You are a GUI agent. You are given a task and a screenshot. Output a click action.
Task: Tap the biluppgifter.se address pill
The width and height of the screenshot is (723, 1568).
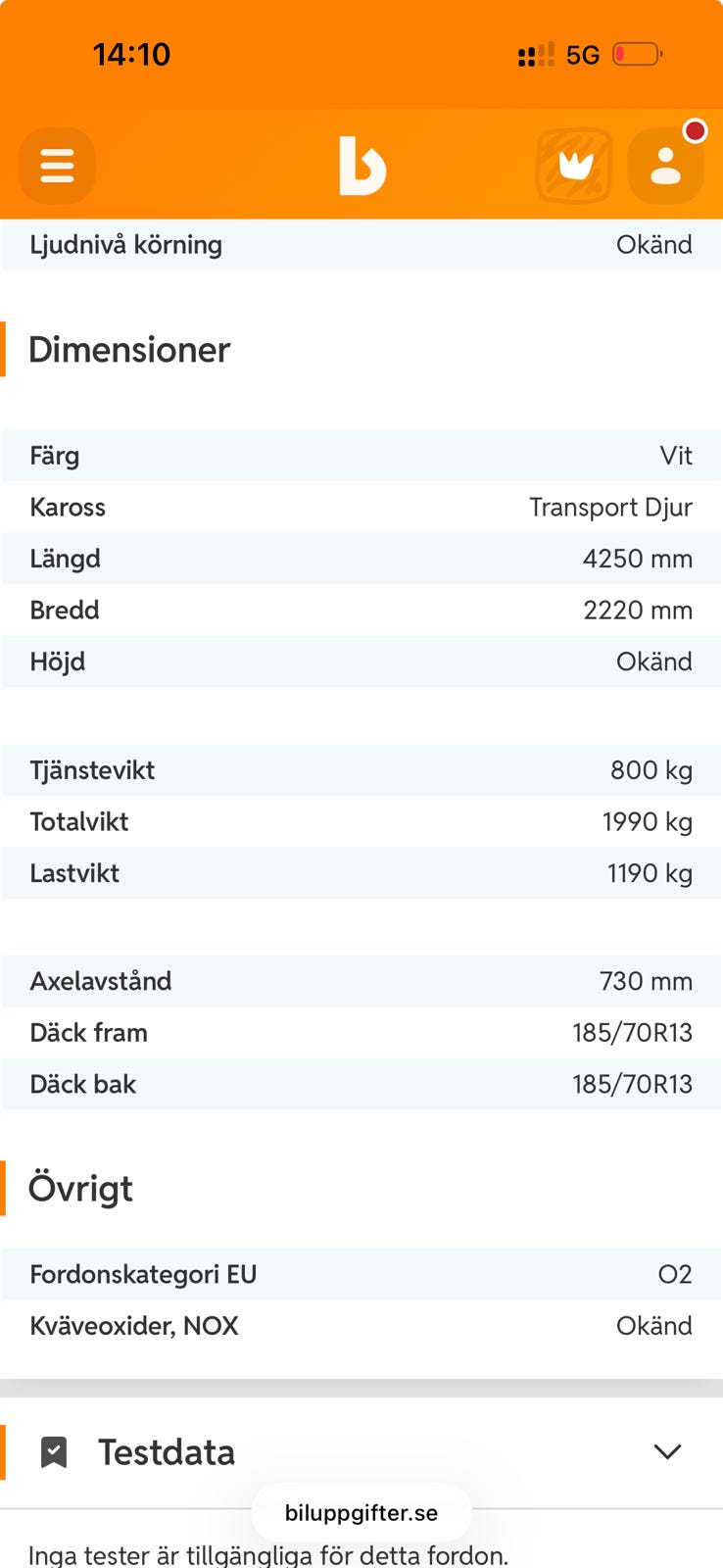pos(361,1513)
